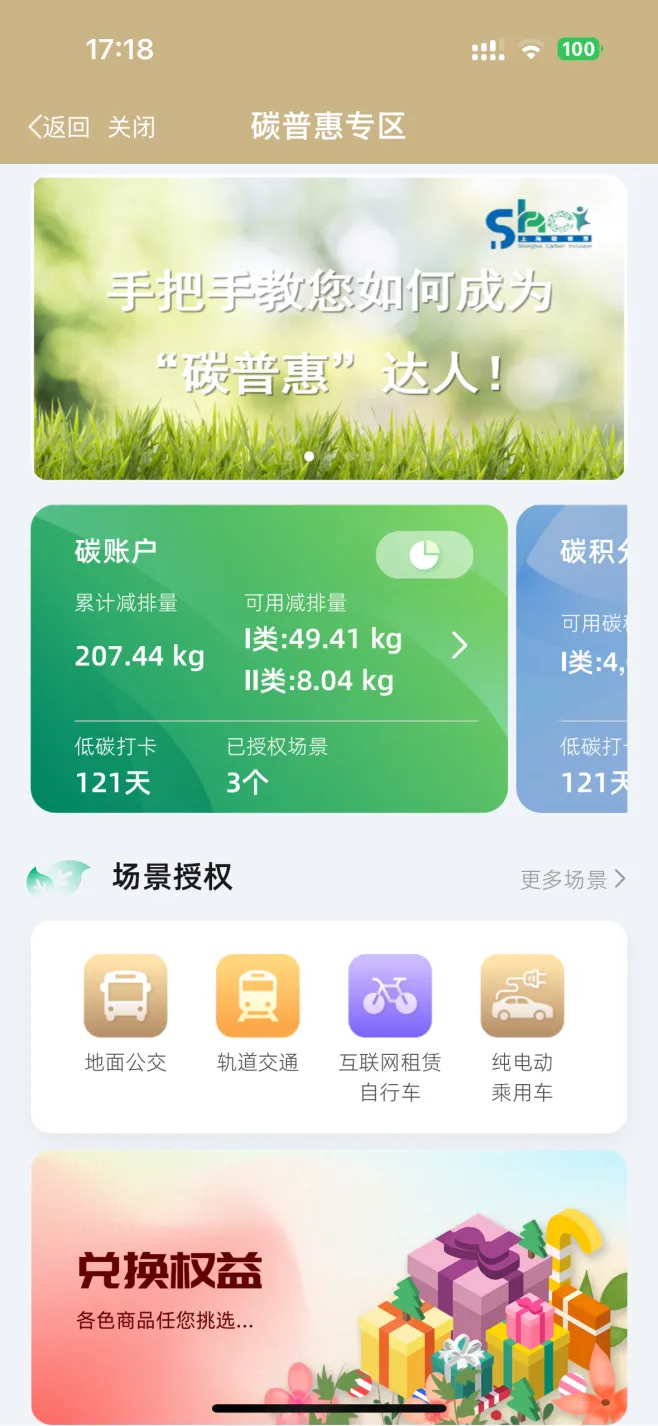The height and width of the screenshot is (1426, 658).
Task: Open the 兑换权益 banner
Action: (329, 1287)
